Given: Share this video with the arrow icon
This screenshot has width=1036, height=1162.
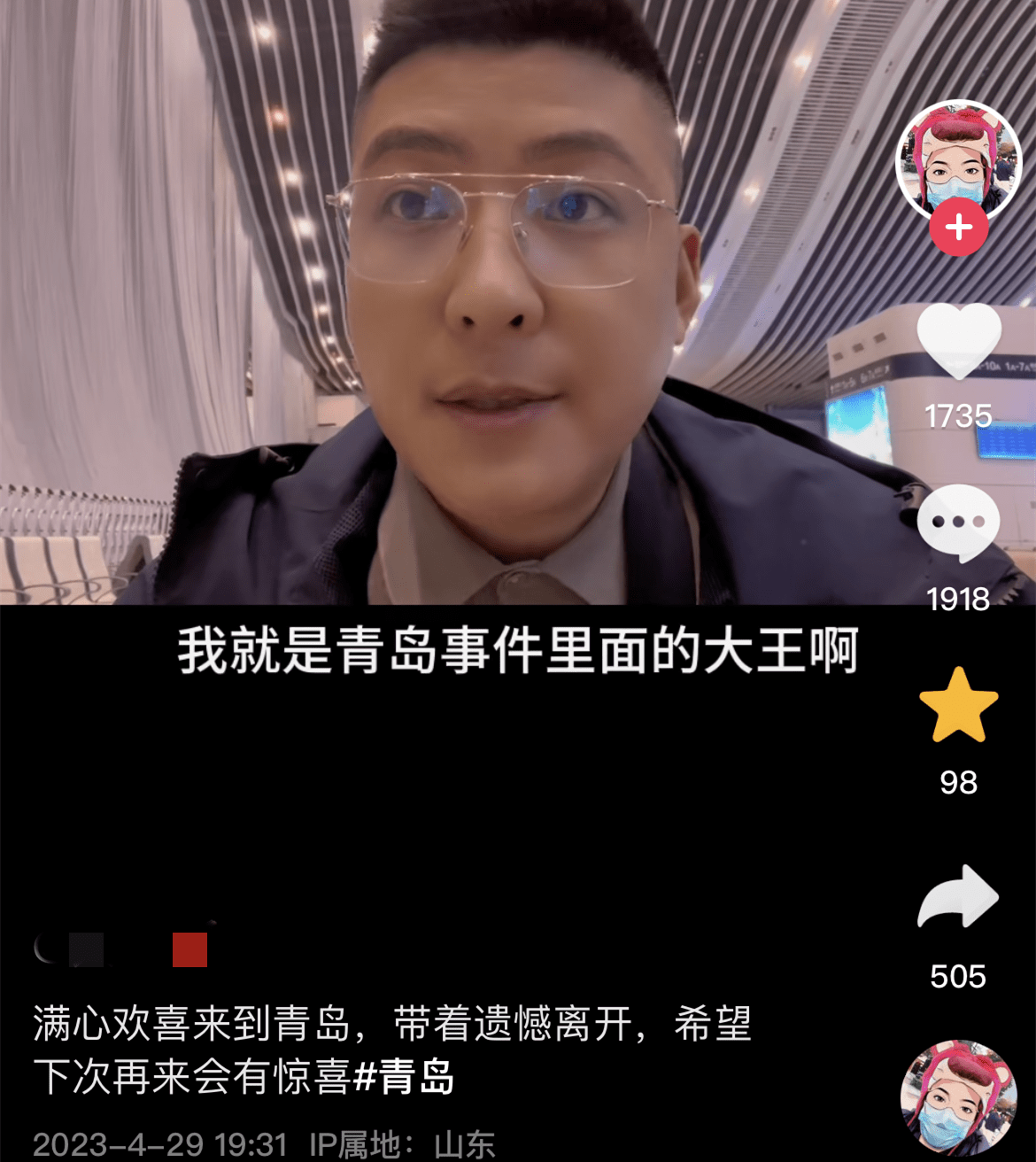Looking at the screenshot, I should pyautogui.click(x=958, y=897).
